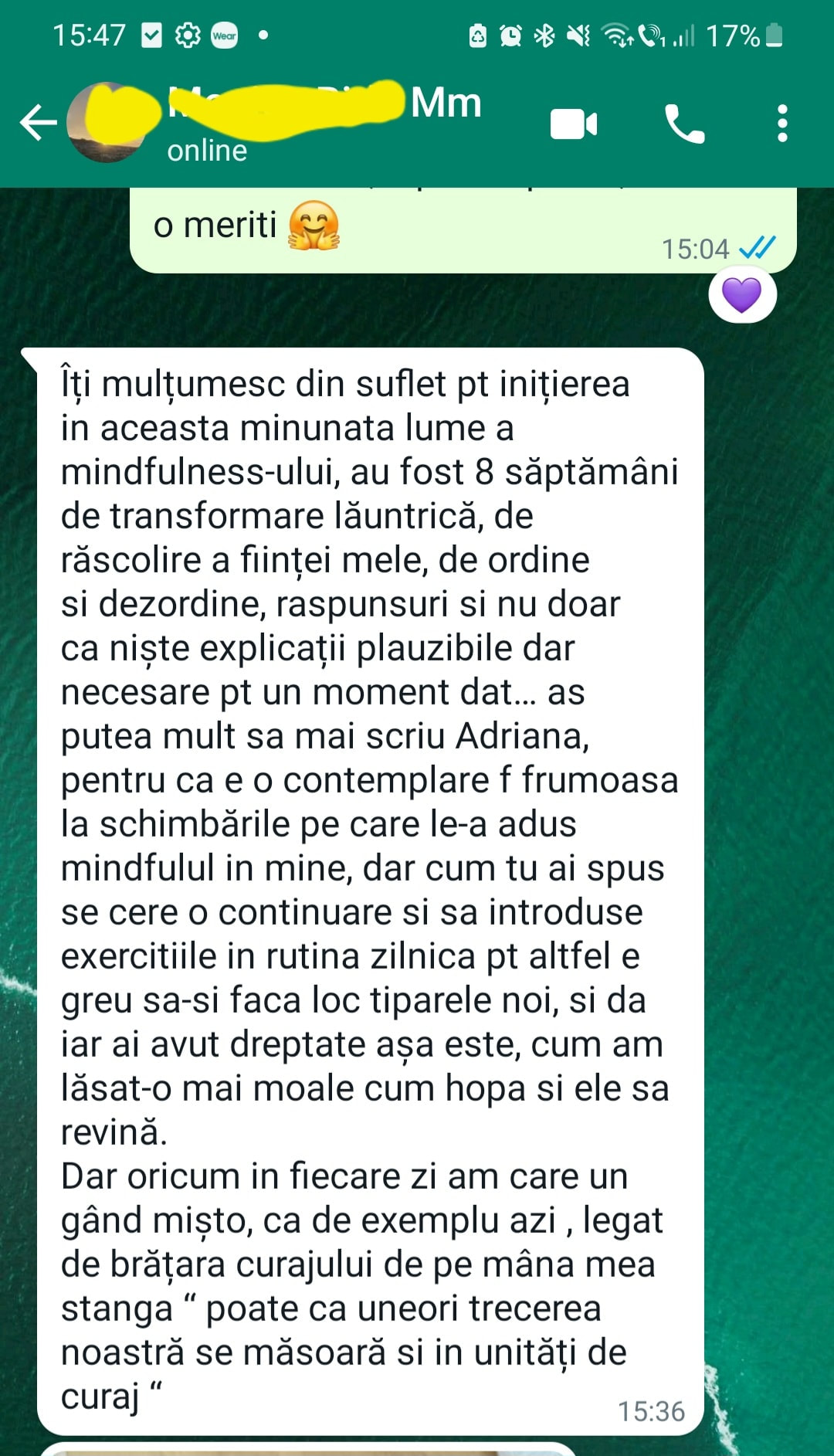View the purple heart reaction

click(x=742, y=294)
